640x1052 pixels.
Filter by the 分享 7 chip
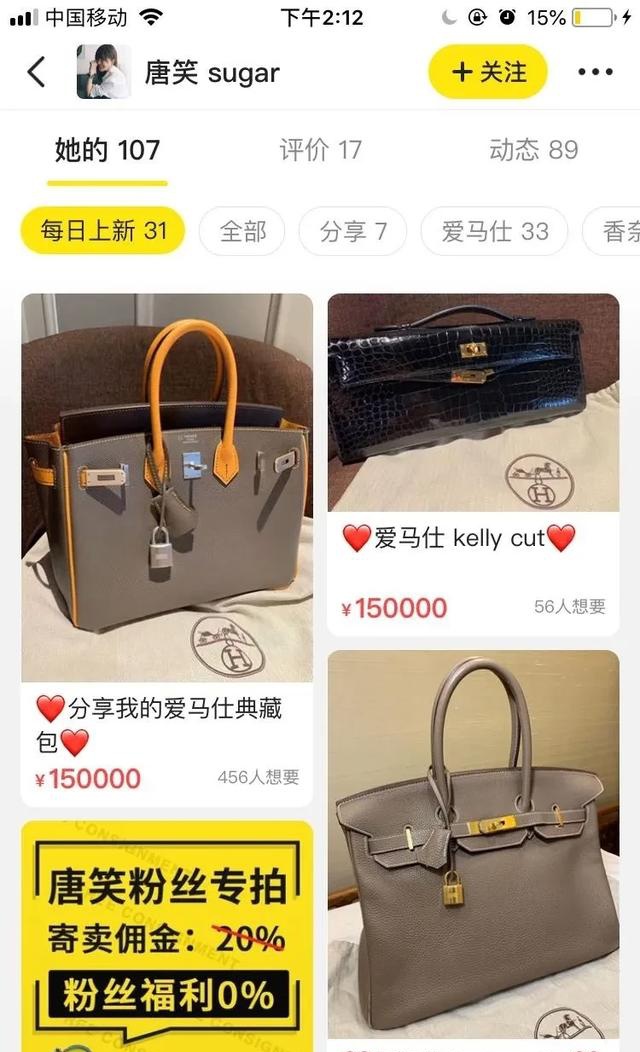[x=352, y=232]
